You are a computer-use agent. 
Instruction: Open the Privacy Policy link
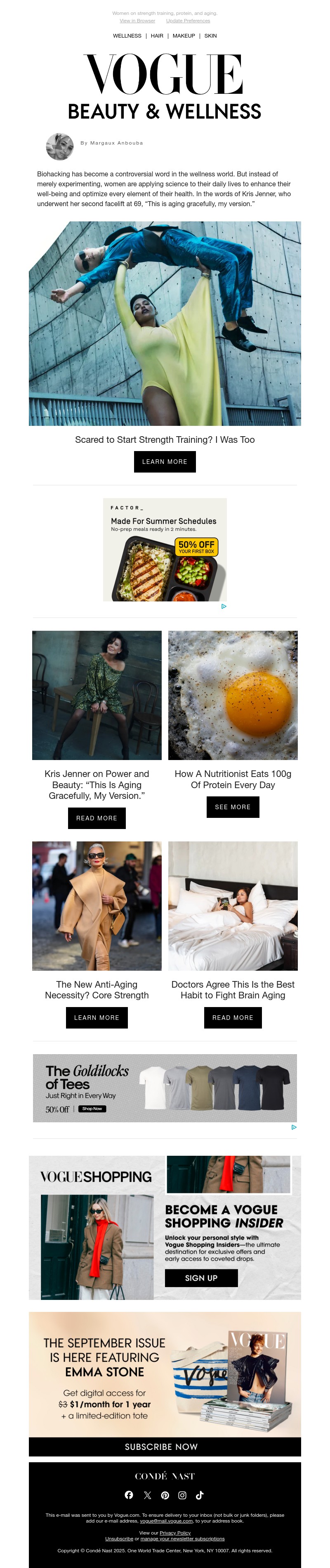coord(175,1533)
